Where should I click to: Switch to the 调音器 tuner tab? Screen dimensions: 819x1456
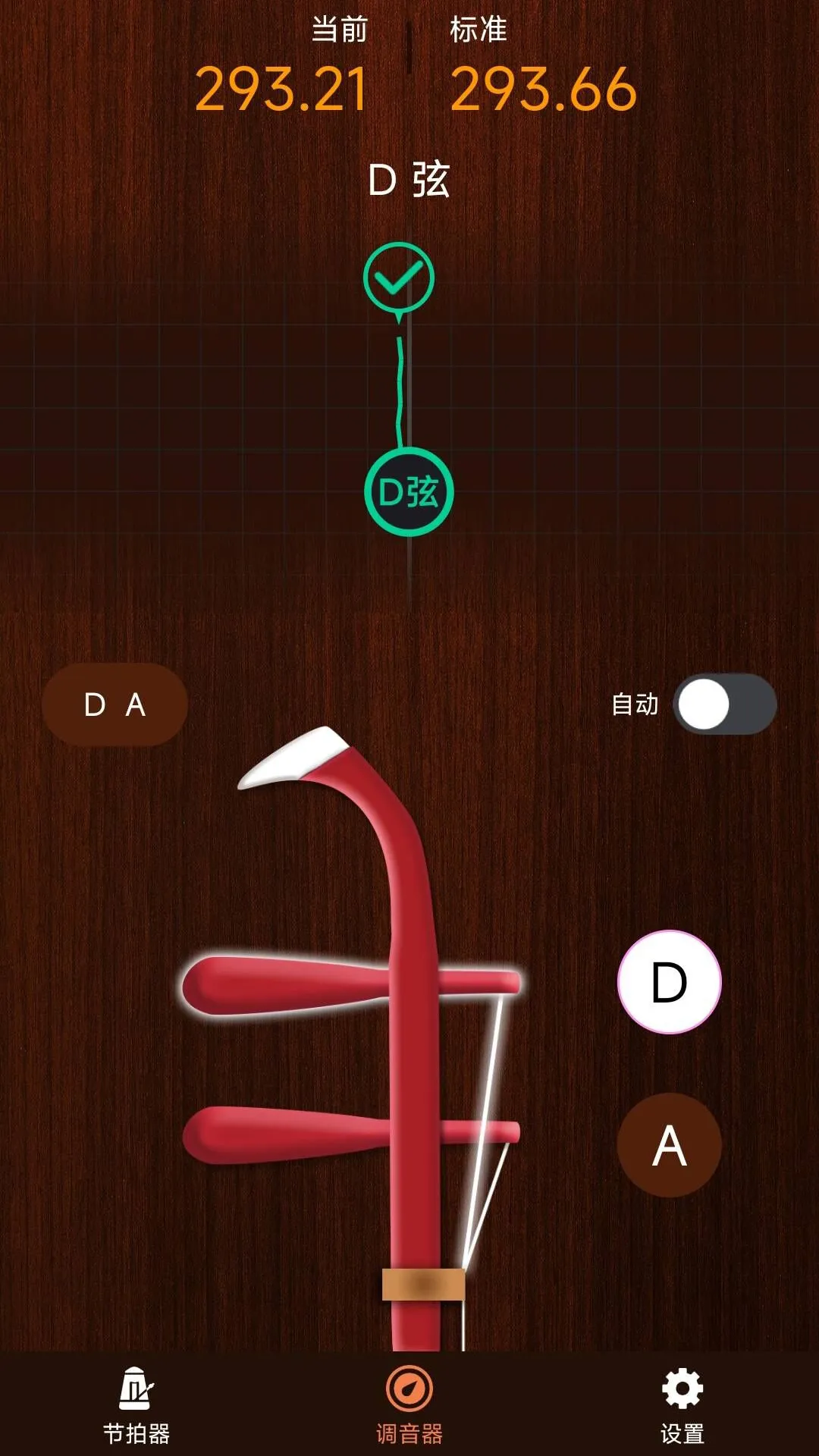click(409, 1406)
